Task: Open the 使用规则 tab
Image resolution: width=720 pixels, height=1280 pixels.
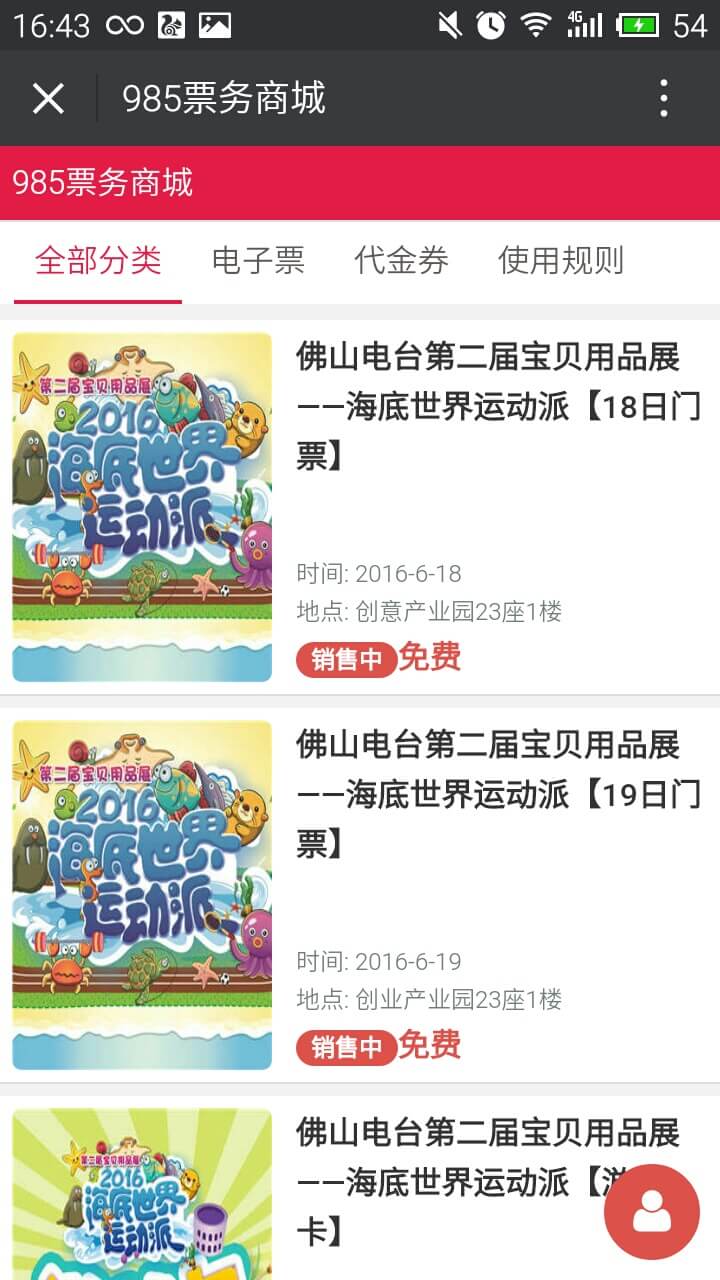Action: tap(561, 261)
